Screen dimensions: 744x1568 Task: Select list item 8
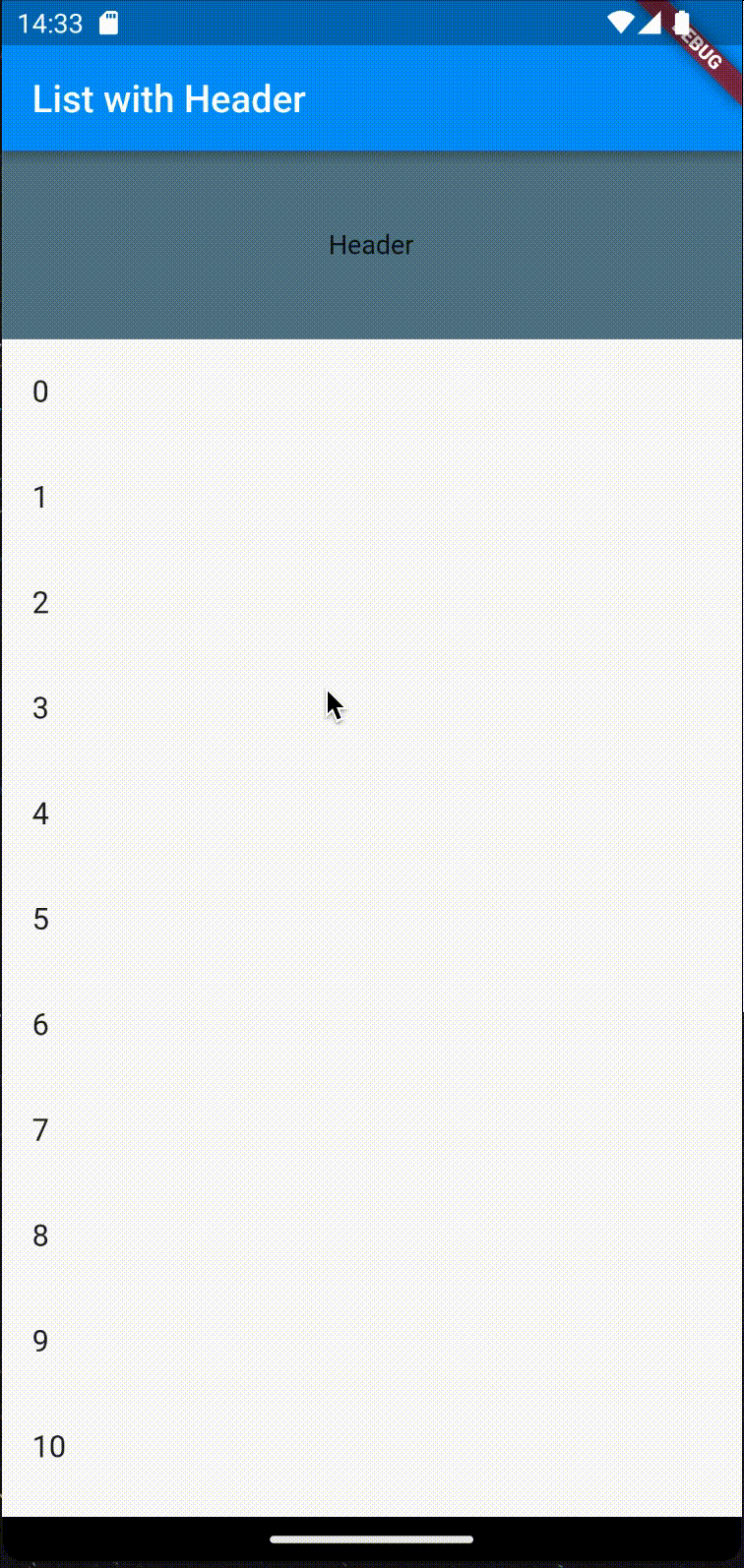point(372,1235)
